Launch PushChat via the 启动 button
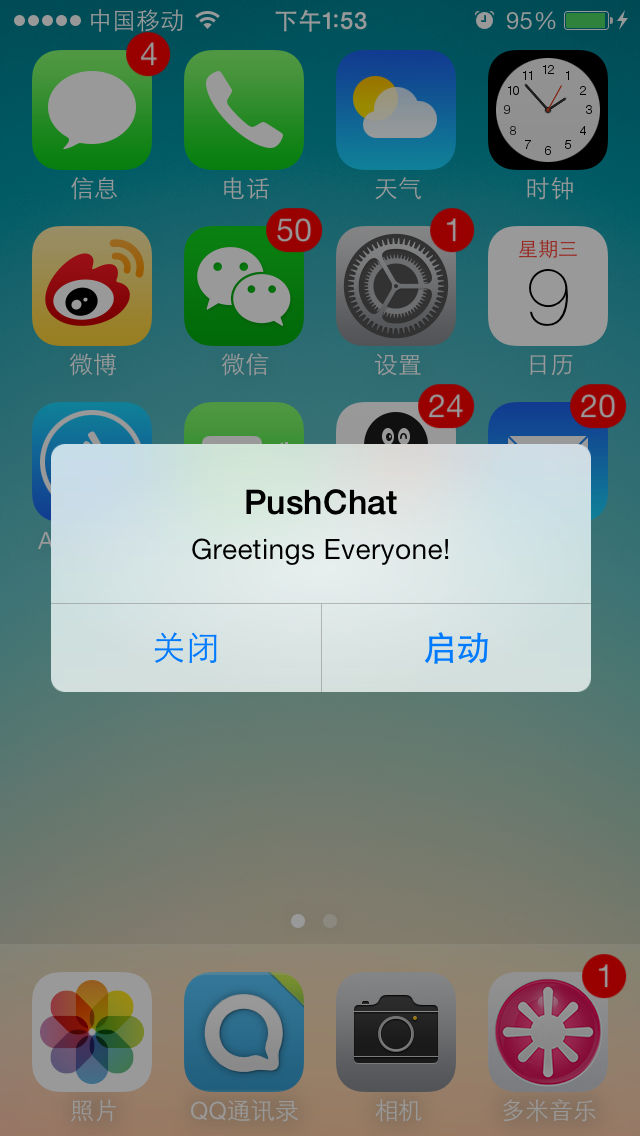The height and width of the screenshot is (1136, 640). click(456, 648)
